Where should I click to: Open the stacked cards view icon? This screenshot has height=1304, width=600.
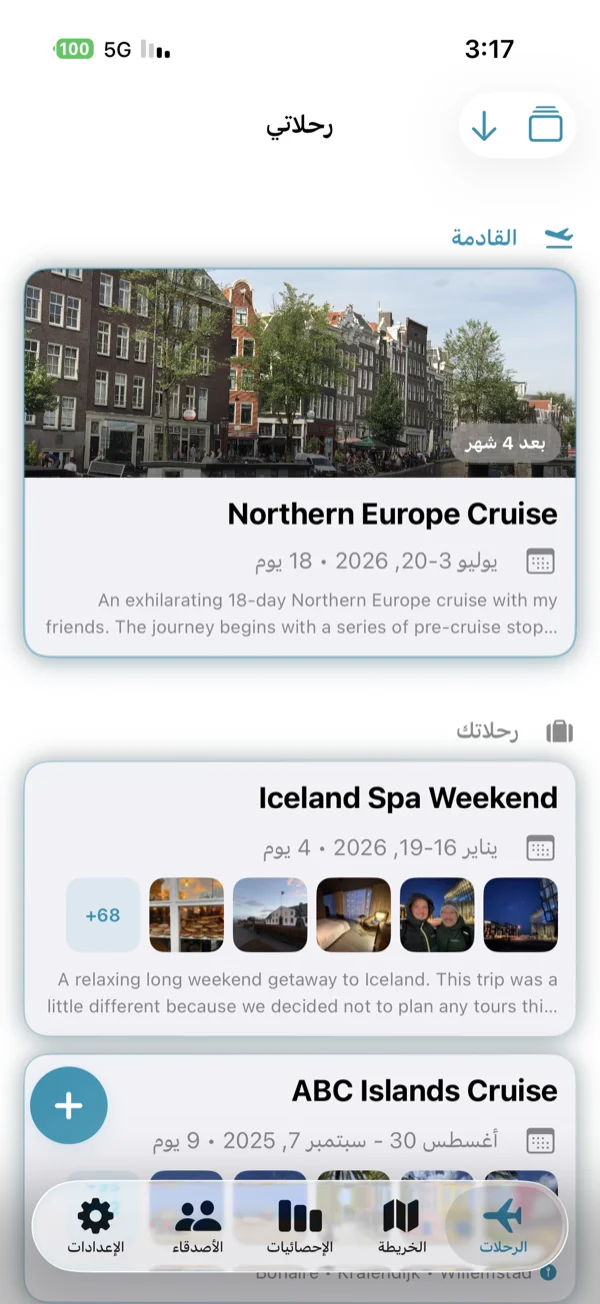[x=545, y=126]
